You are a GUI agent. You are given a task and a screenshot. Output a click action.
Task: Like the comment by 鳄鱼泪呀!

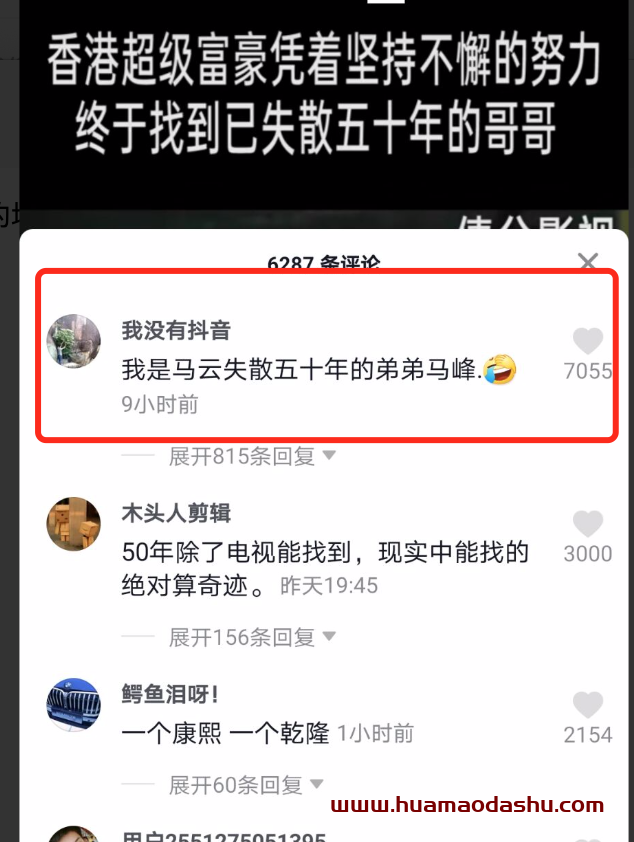tap(588, 705)
